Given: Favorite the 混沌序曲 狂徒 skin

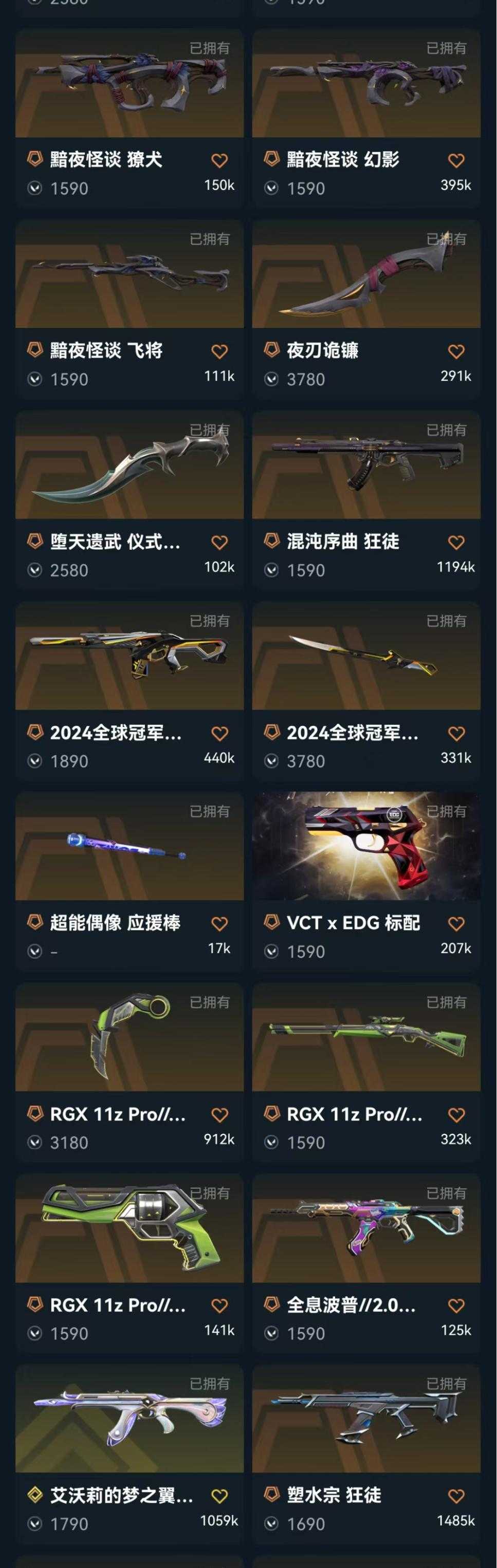Looking at the screenshot, I should coord(456,543).
